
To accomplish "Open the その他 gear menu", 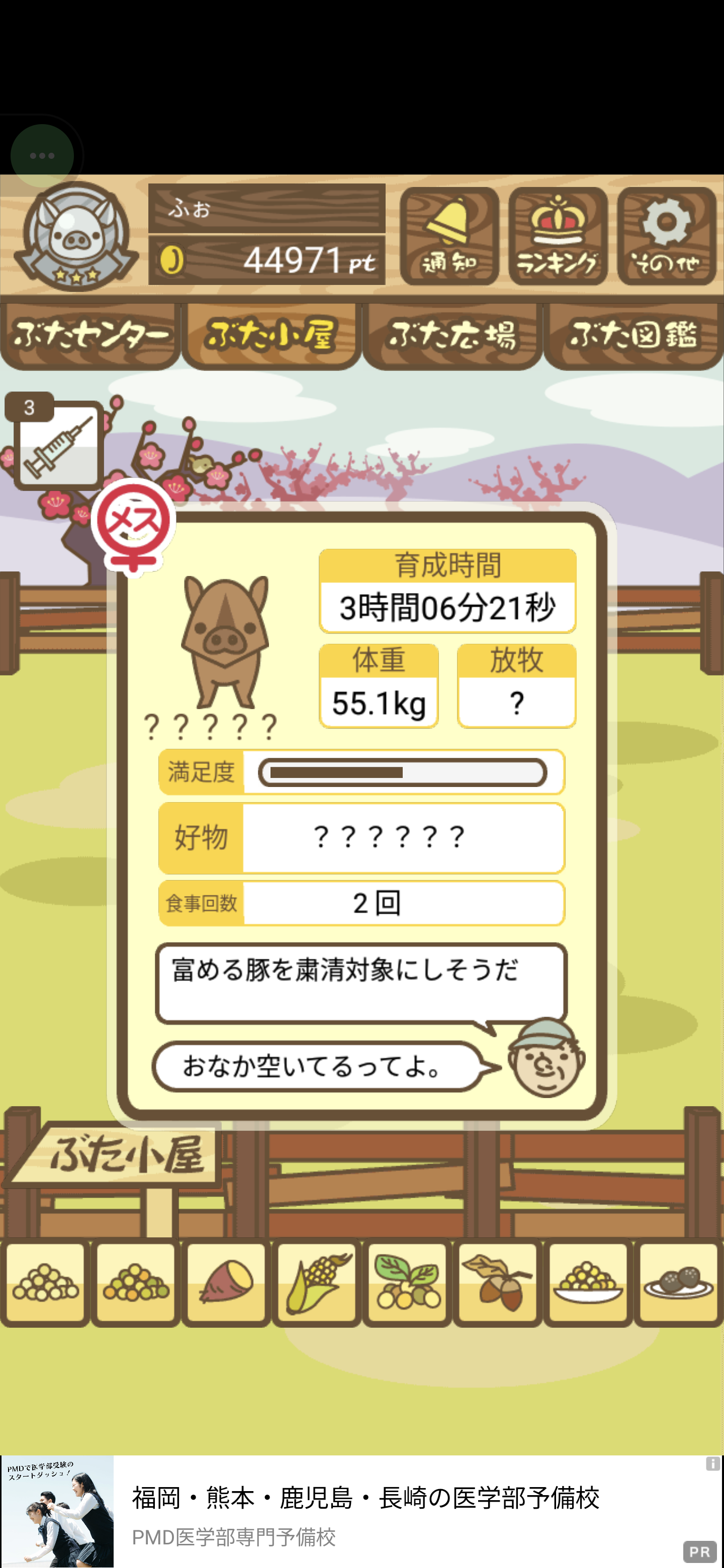I will click(666, 236).
